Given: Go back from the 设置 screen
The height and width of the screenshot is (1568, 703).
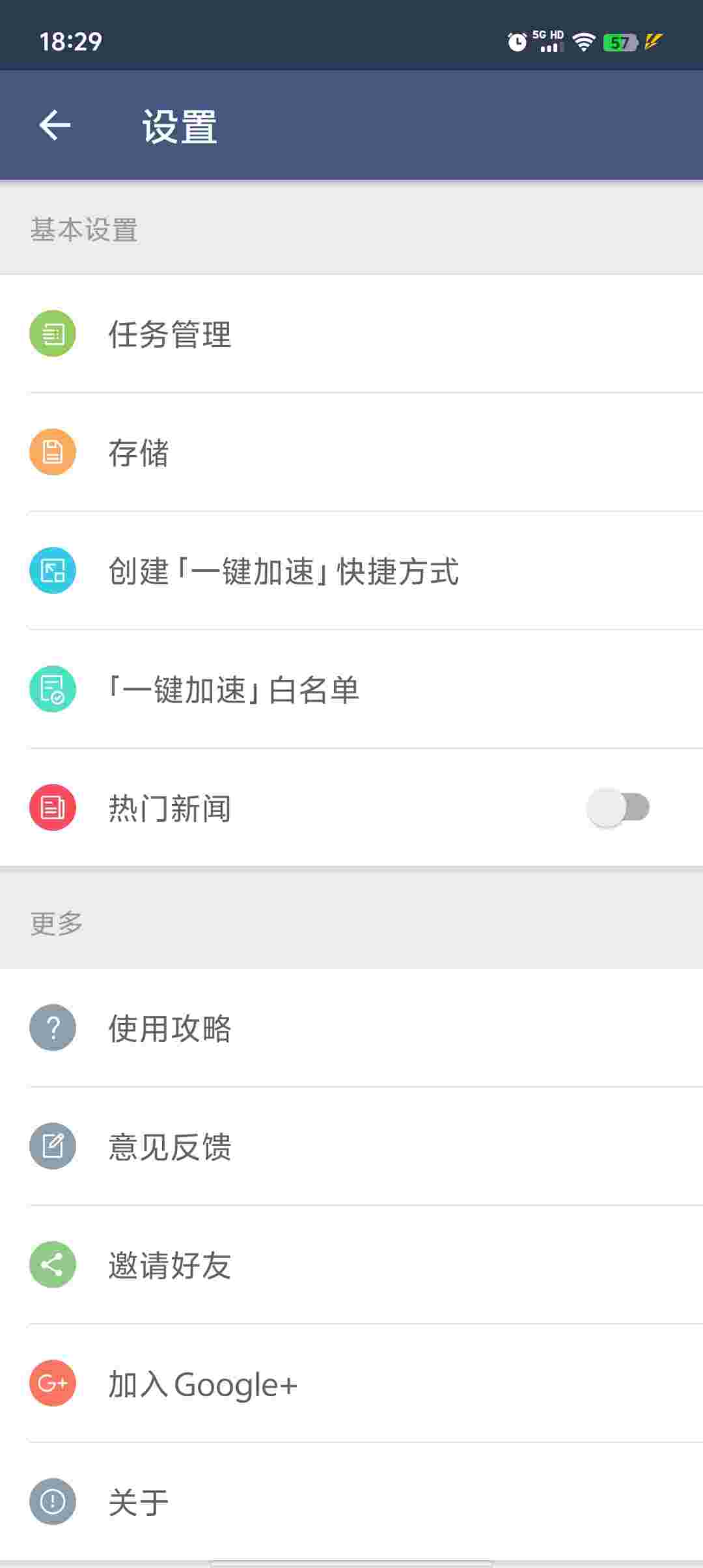Looking at the screenshot, I should tap(55, 125).
